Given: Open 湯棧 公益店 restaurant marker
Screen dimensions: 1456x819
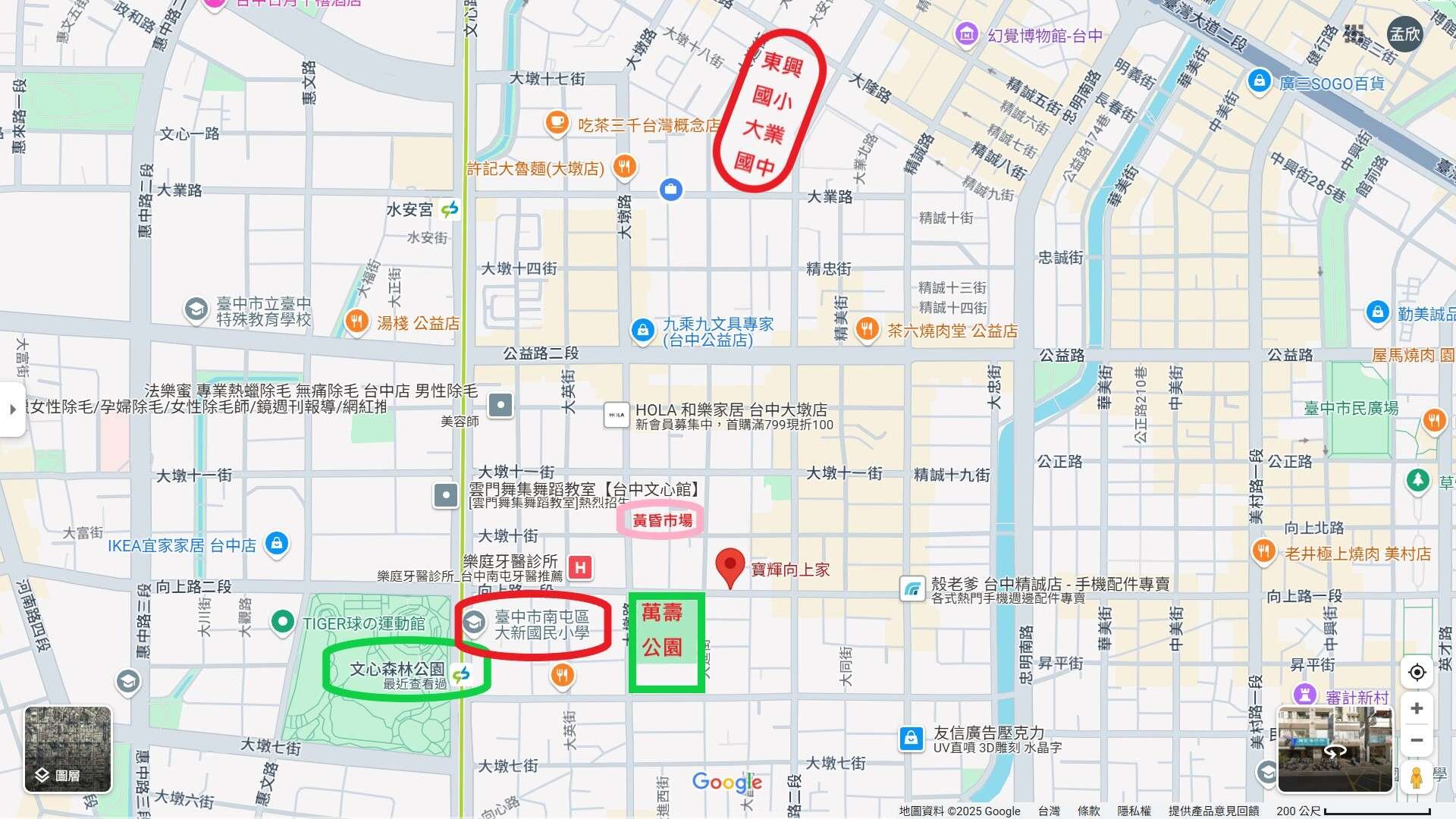Looking at the screenshot, I should coord(357,321).
